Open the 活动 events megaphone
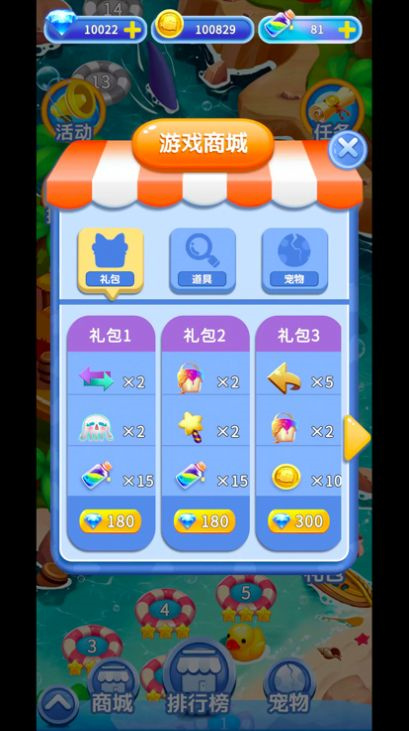Viewport: 409px width, 731px height. click(x=74, y=111)
